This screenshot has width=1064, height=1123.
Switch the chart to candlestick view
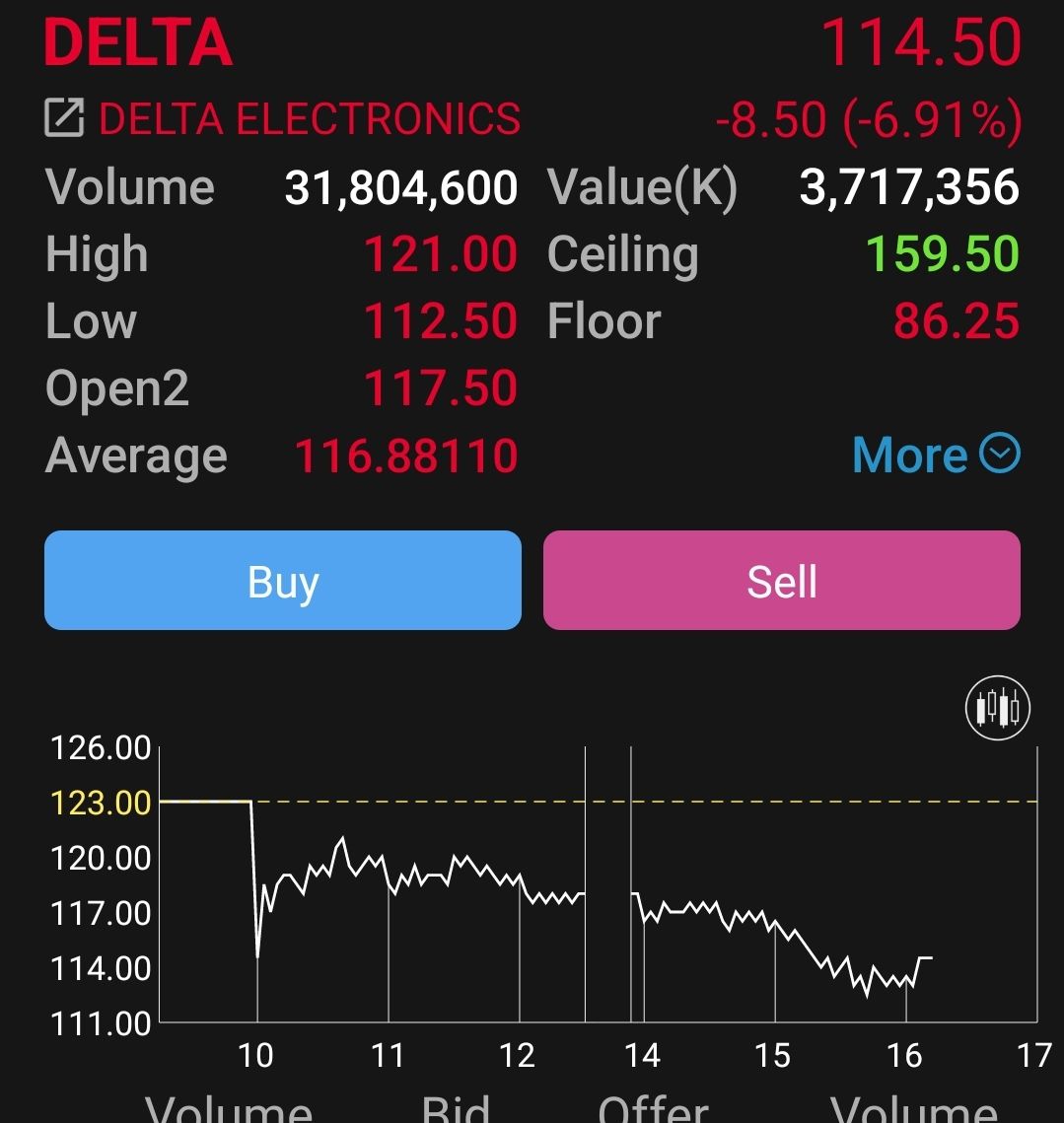(997, 708)
